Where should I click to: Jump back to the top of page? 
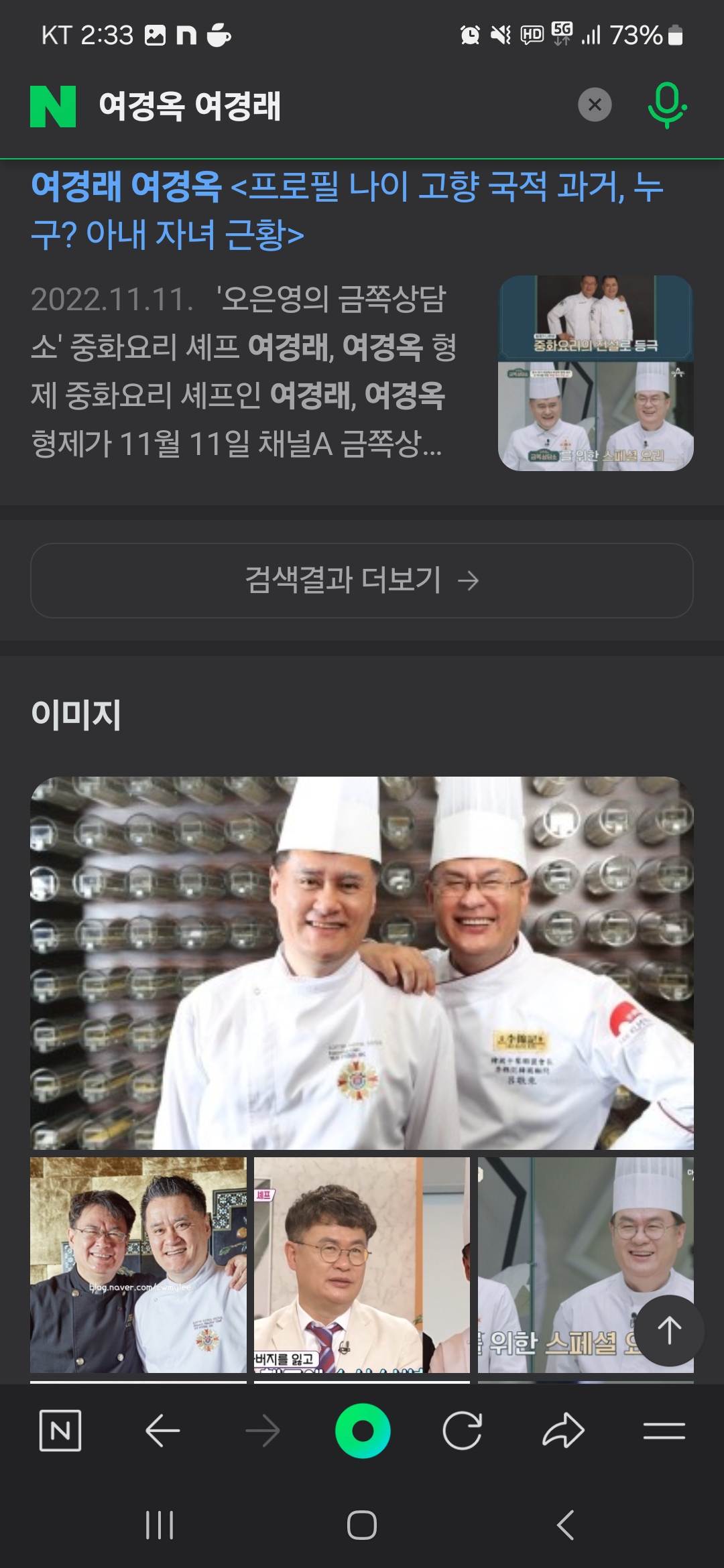(x=668, y=1331)
